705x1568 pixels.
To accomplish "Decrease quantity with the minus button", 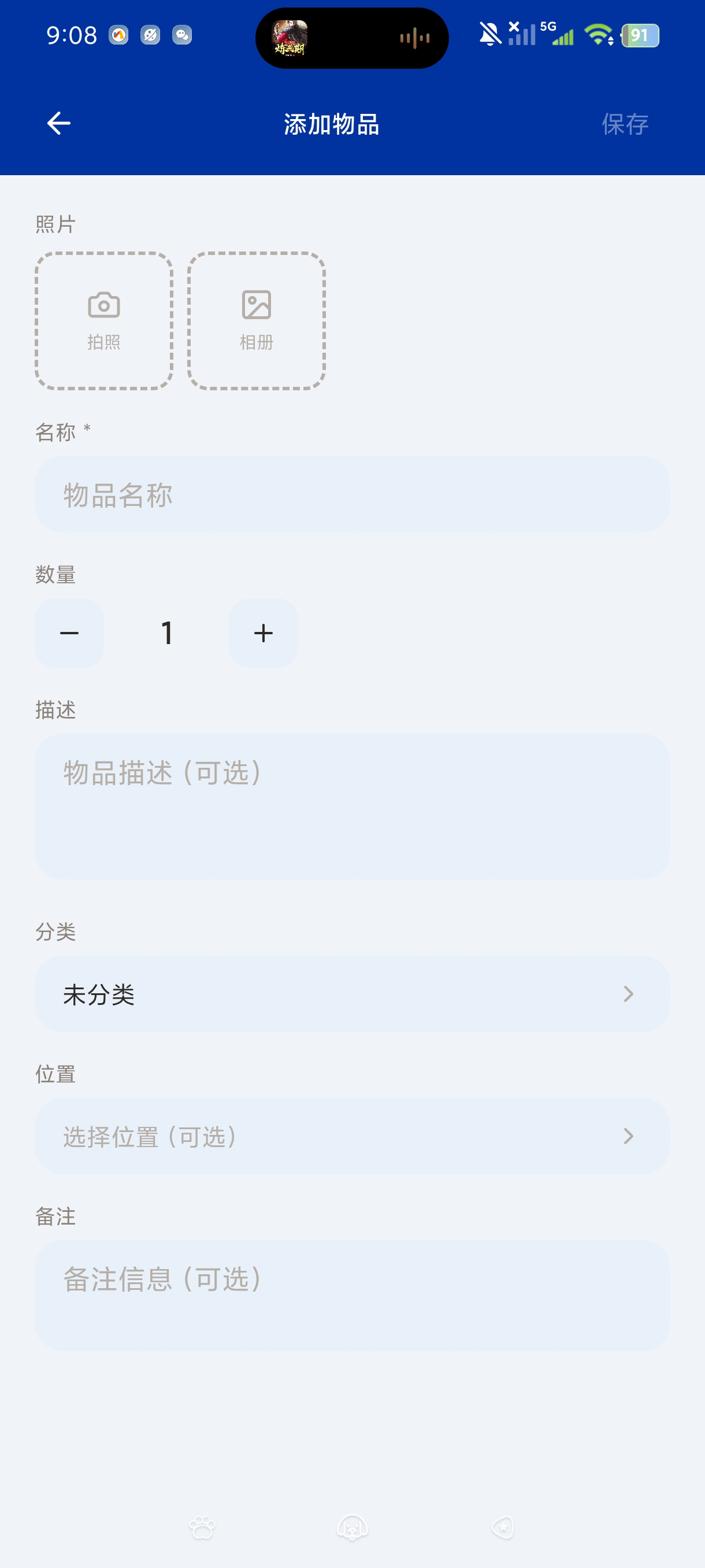I will click(x=69, y=633).
